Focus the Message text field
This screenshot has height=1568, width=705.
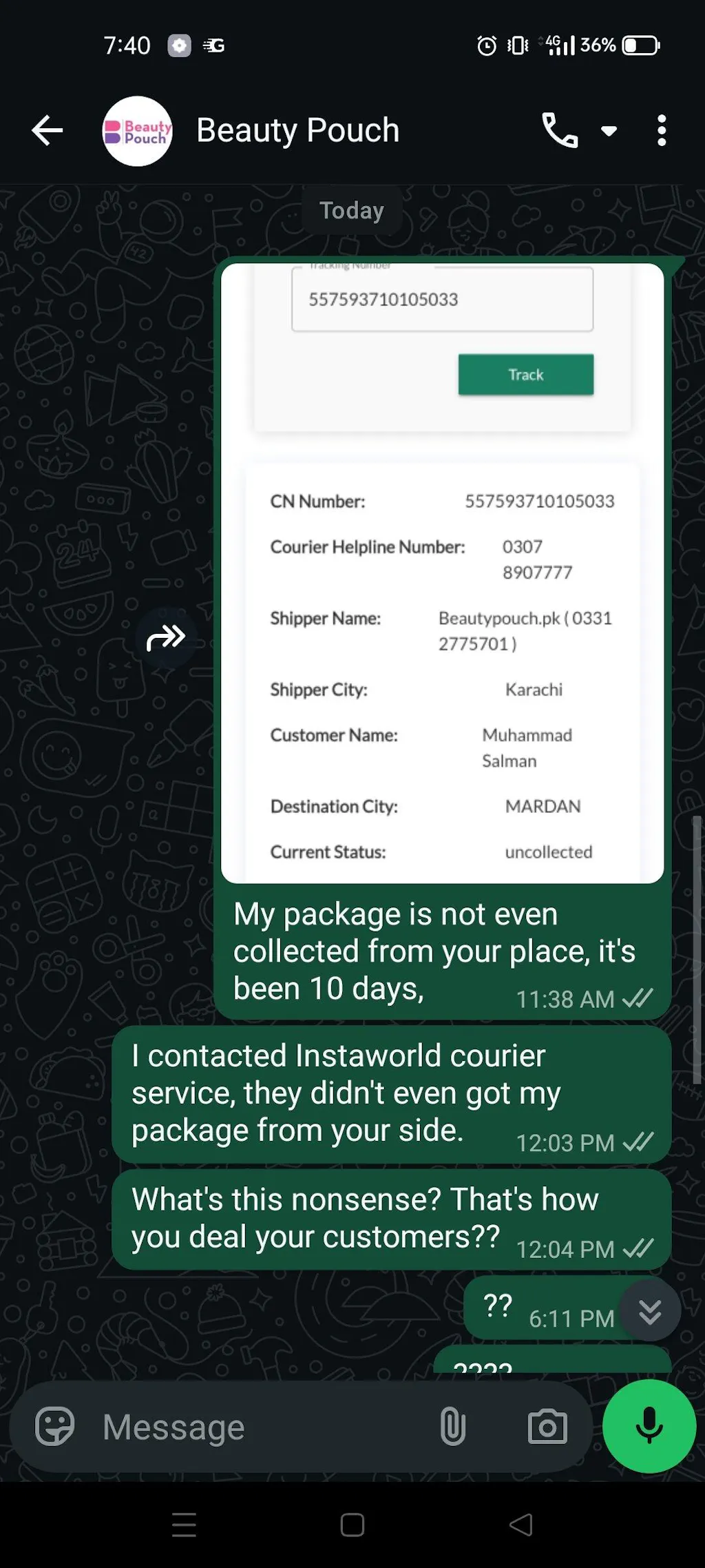(x=262, y=1427)
